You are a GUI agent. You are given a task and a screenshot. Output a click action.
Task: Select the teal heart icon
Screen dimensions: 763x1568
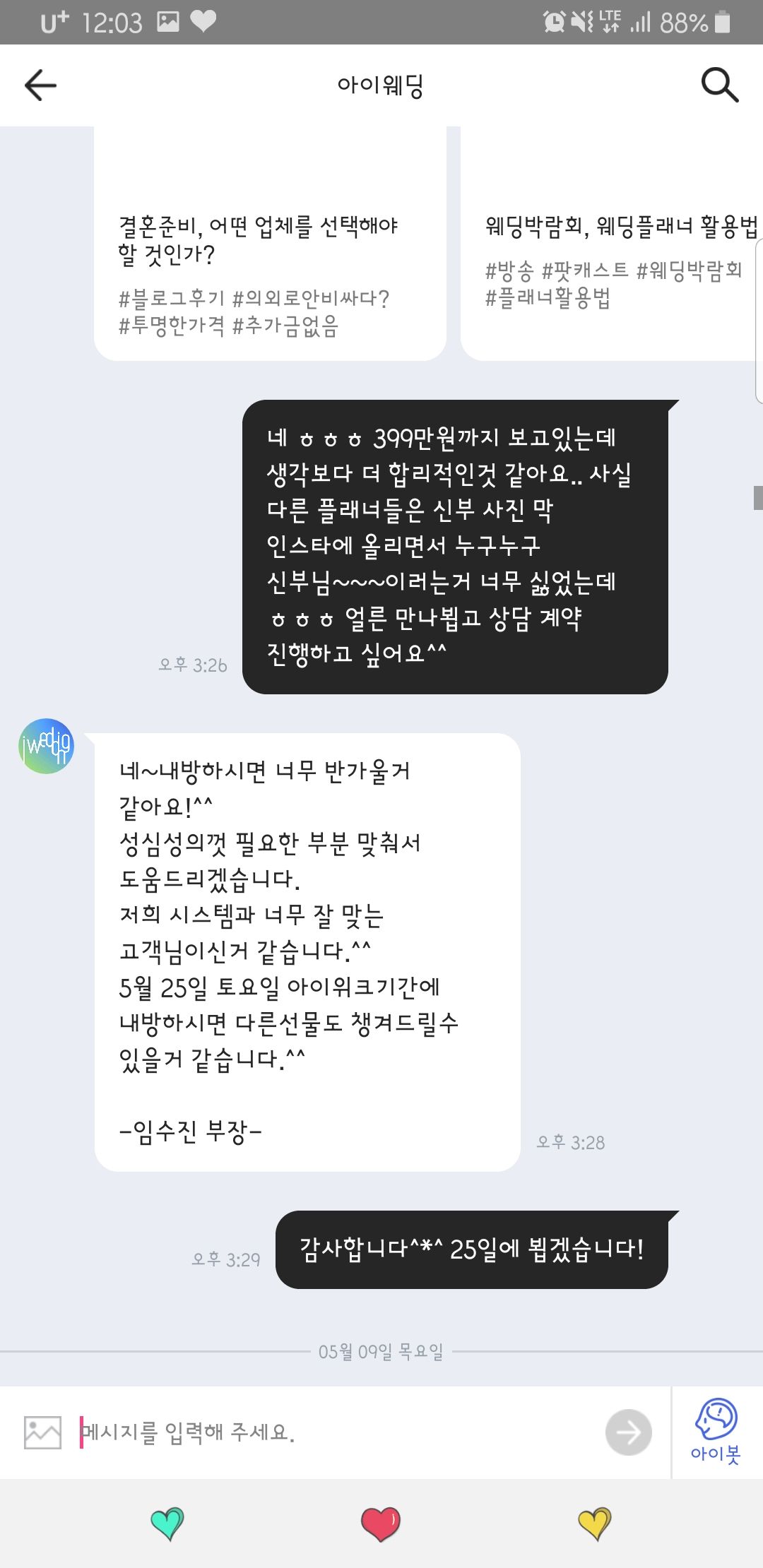coord(167,1524)
